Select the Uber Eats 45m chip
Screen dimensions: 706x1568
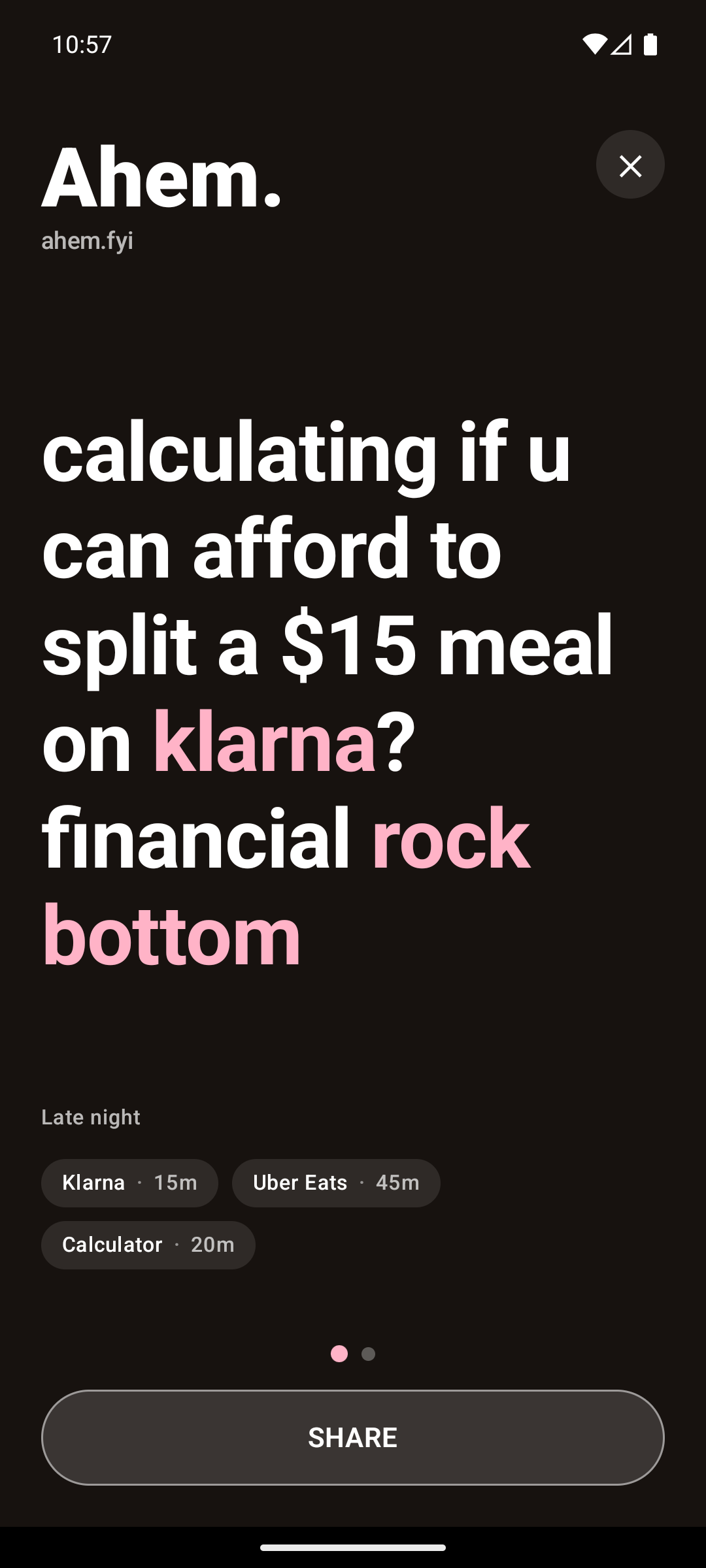[336, 1183]
